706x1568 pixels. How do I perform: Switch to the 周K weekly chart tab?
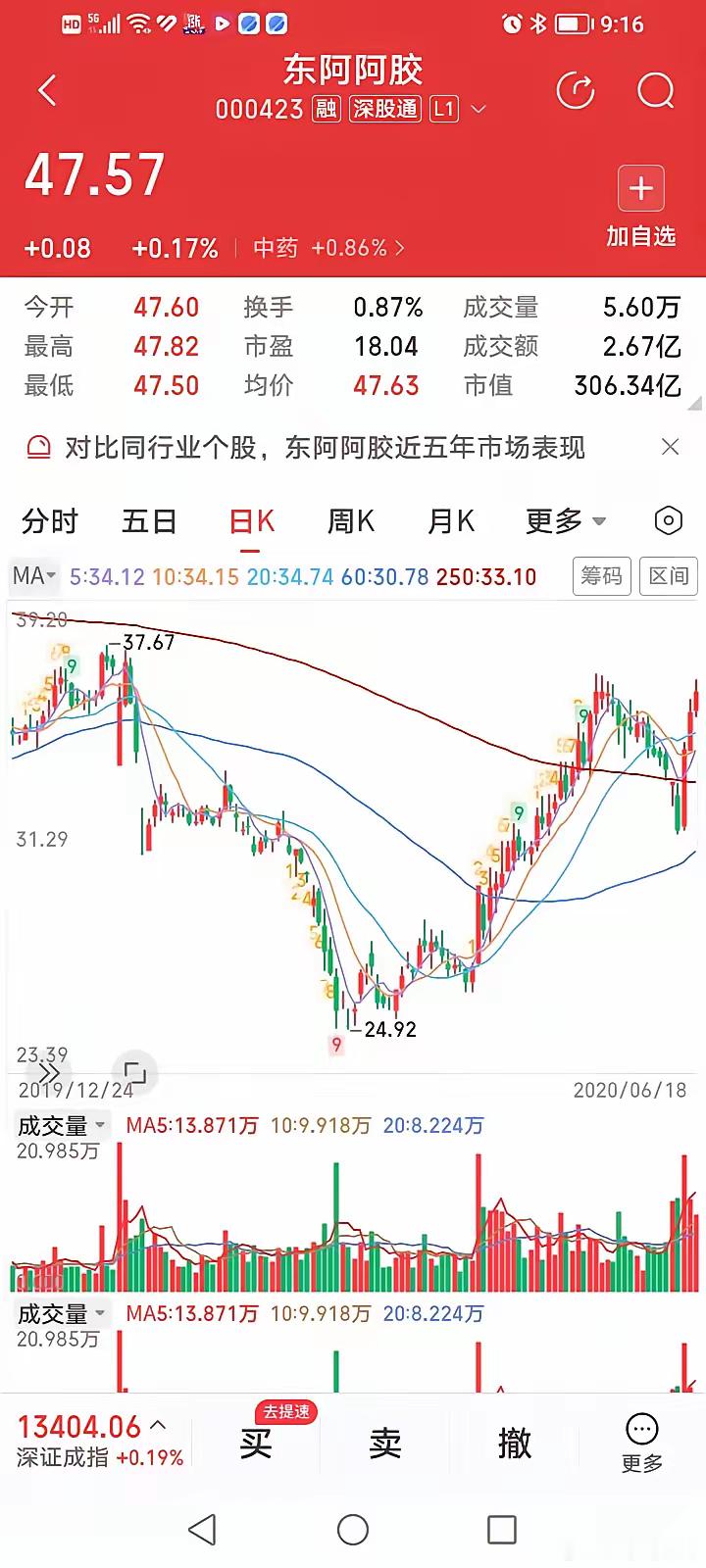pos(350,521)
